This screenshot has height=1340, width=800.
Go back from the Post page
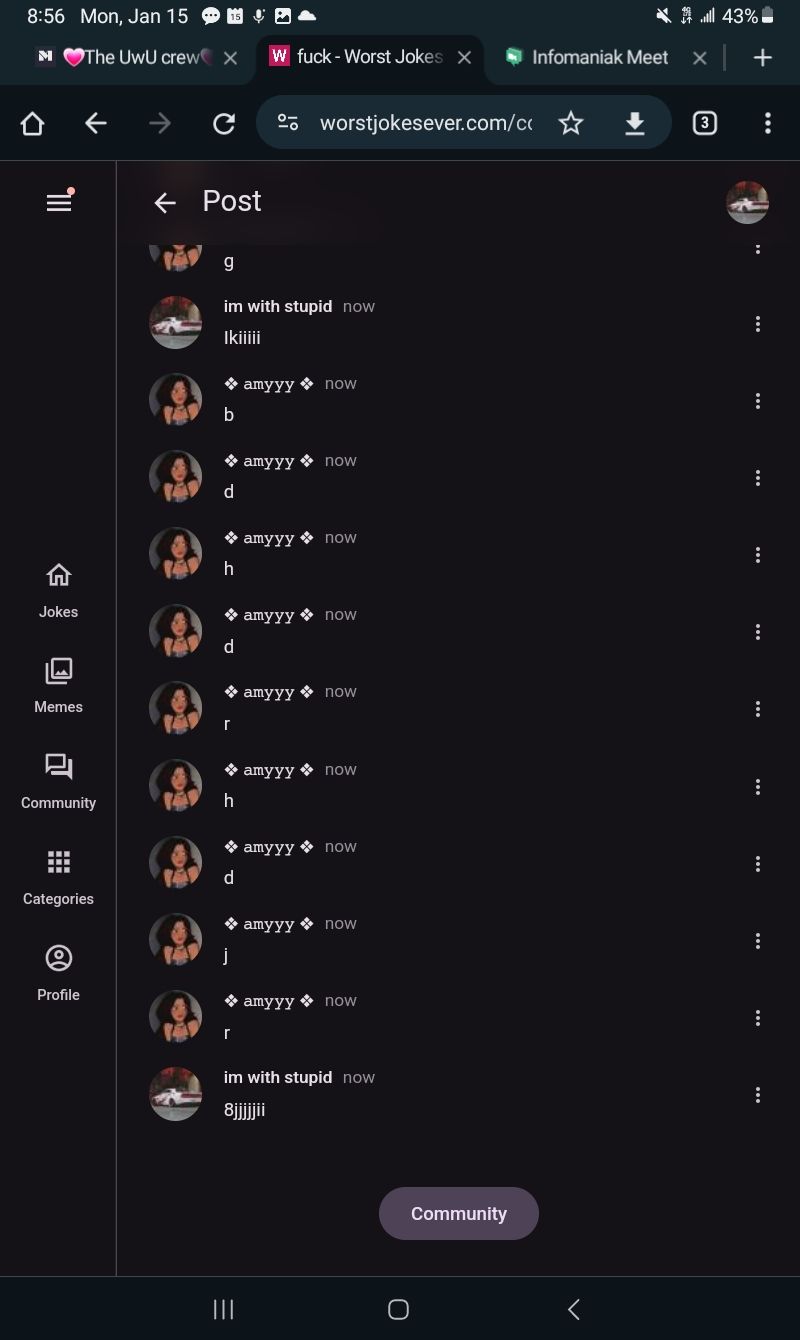[x=165, y=203]
